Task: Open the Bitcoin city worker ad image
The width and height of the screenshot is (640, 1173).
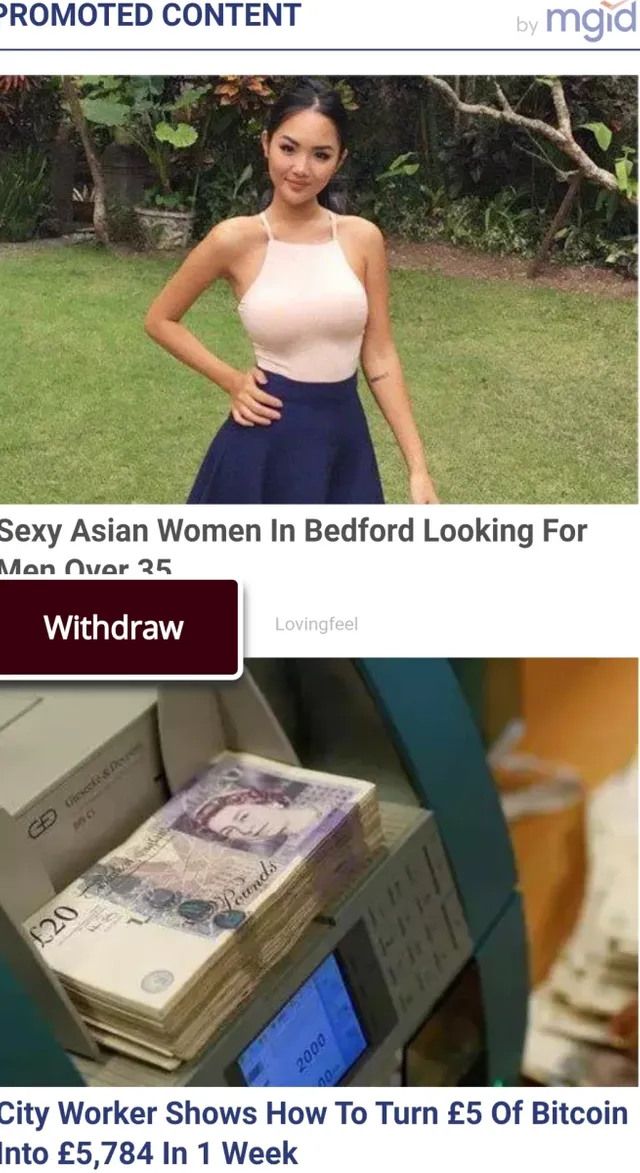Action: pos(319,872)
